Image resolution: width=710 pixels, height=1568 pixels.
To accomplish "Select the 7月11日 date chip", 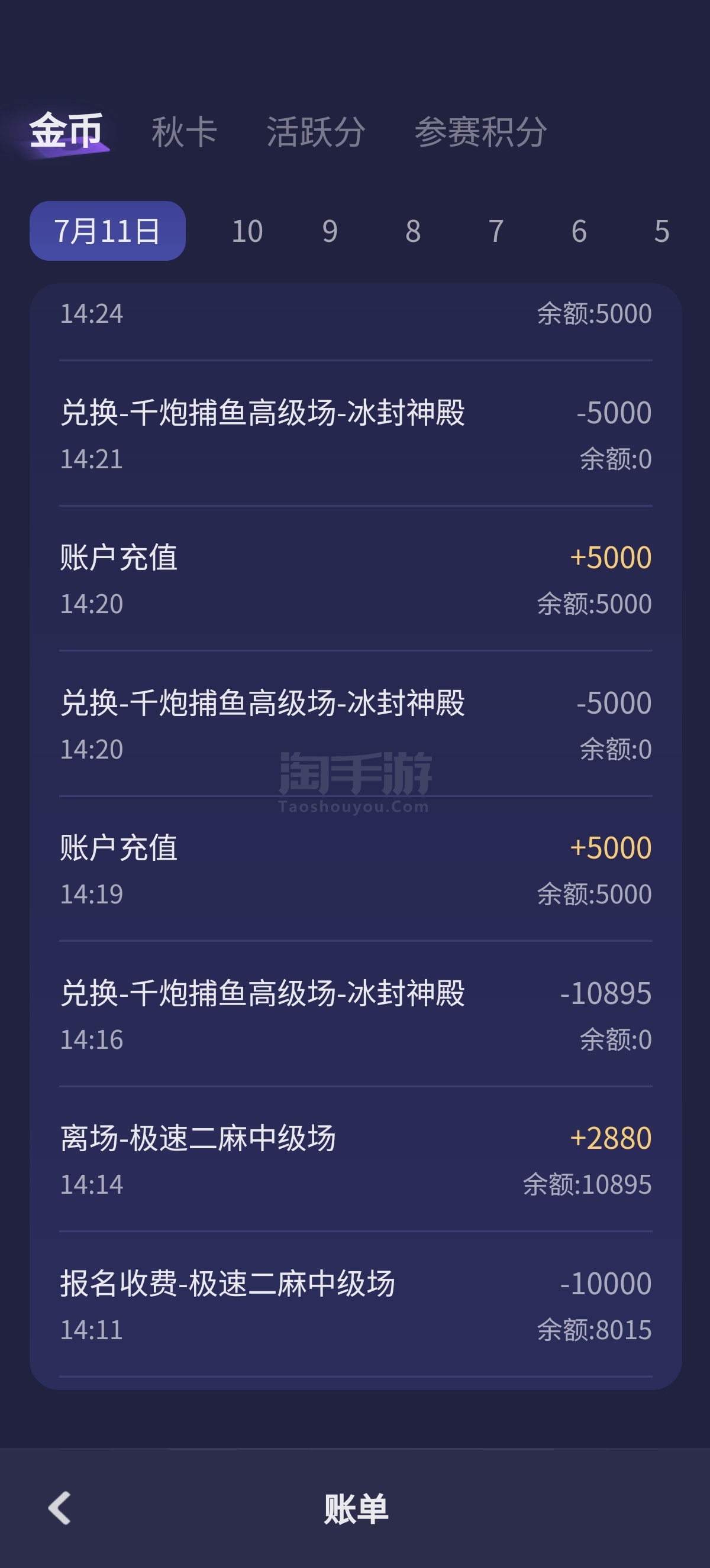I will tap(107, 231).
